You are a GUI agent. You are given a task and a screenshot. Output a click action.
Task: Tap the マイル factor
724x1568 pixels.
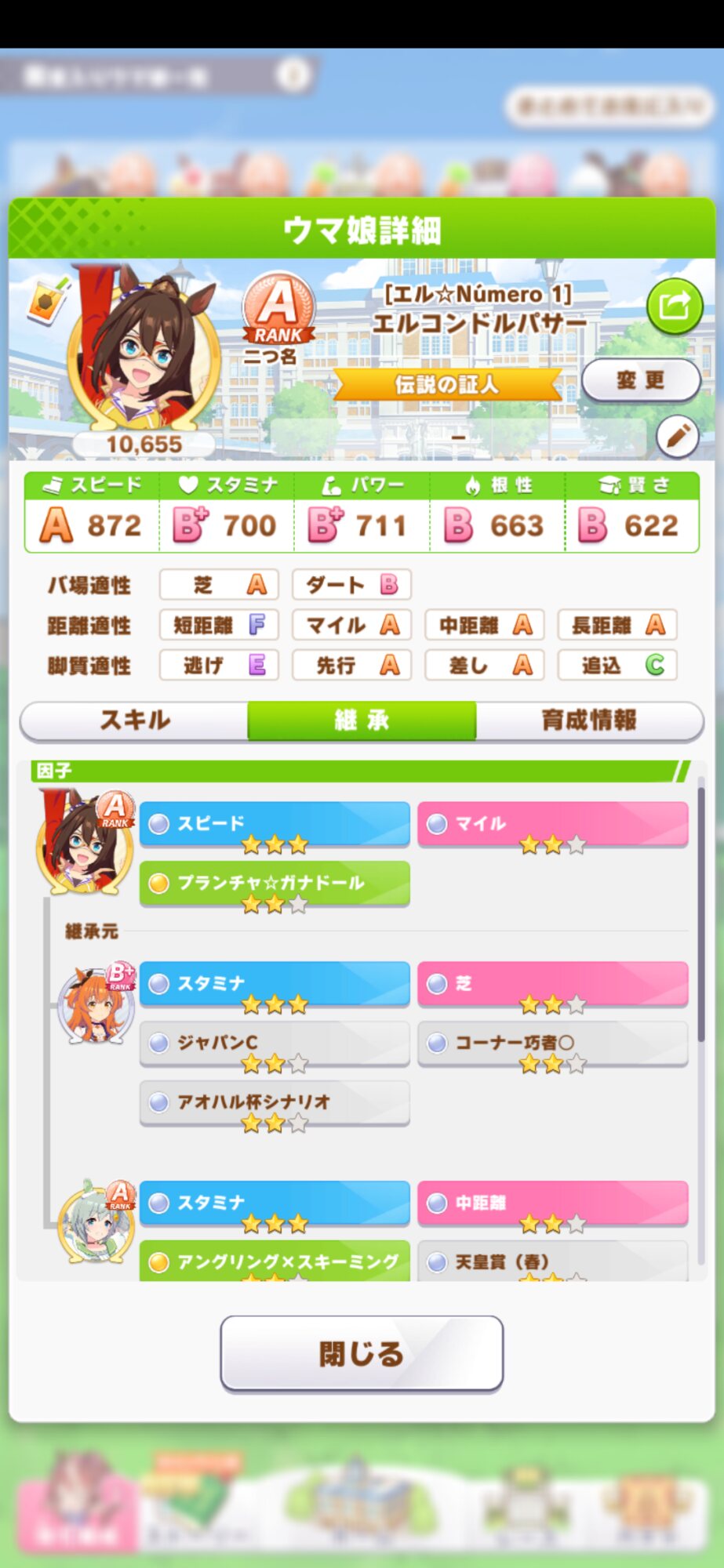tap(553, 825)
